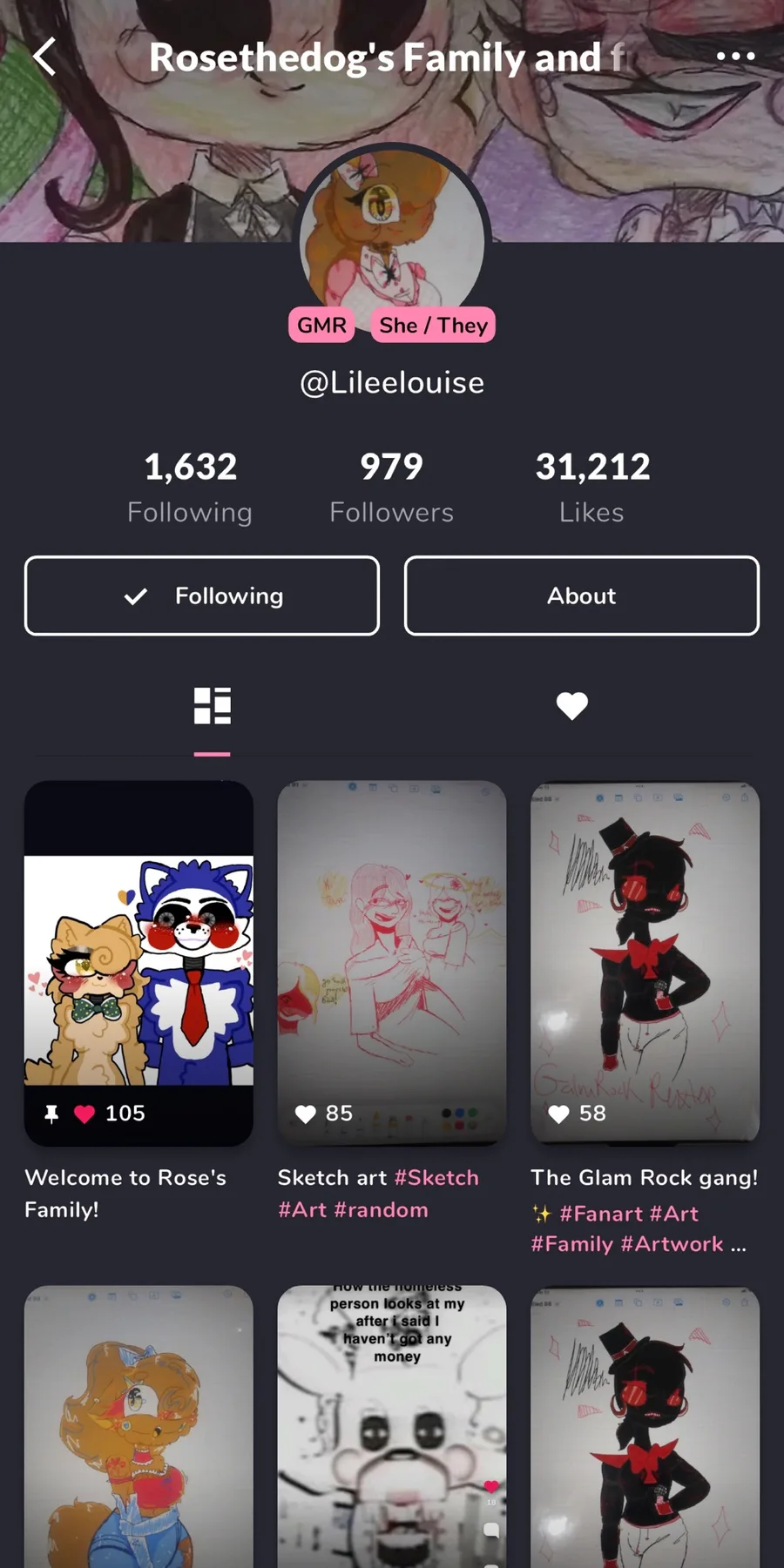Screen dimensions: 784x1568
Task: Unfollow via the Following button
Action: [202, 596]
